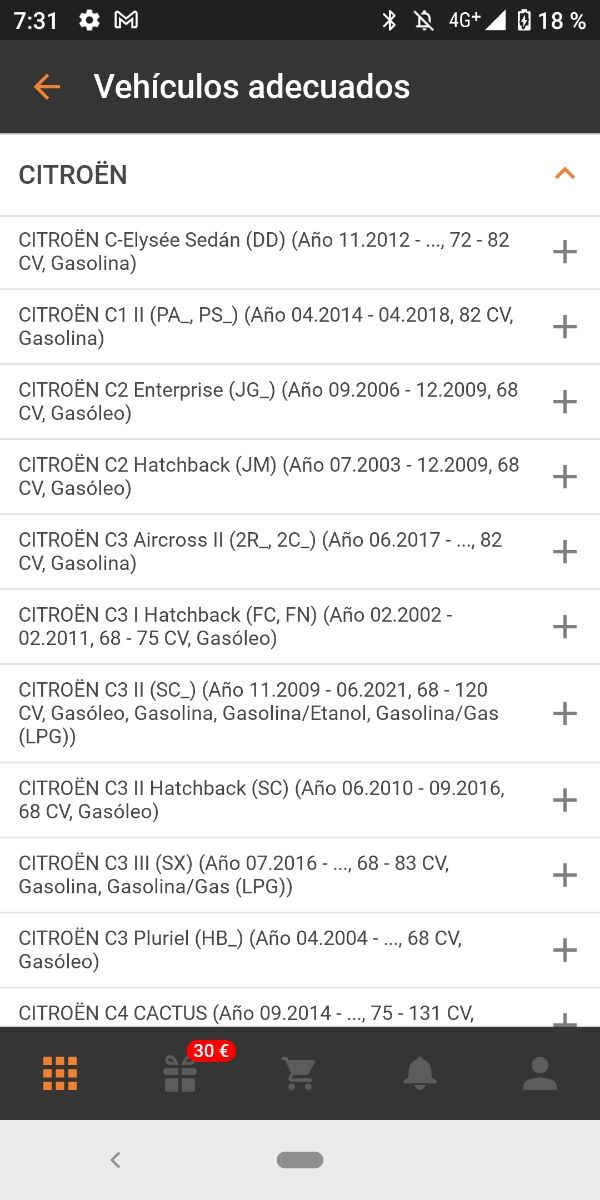
Task: Expand CITROËN C3 I Hatchback (FC, FN)
Action: tap(564, 627)
